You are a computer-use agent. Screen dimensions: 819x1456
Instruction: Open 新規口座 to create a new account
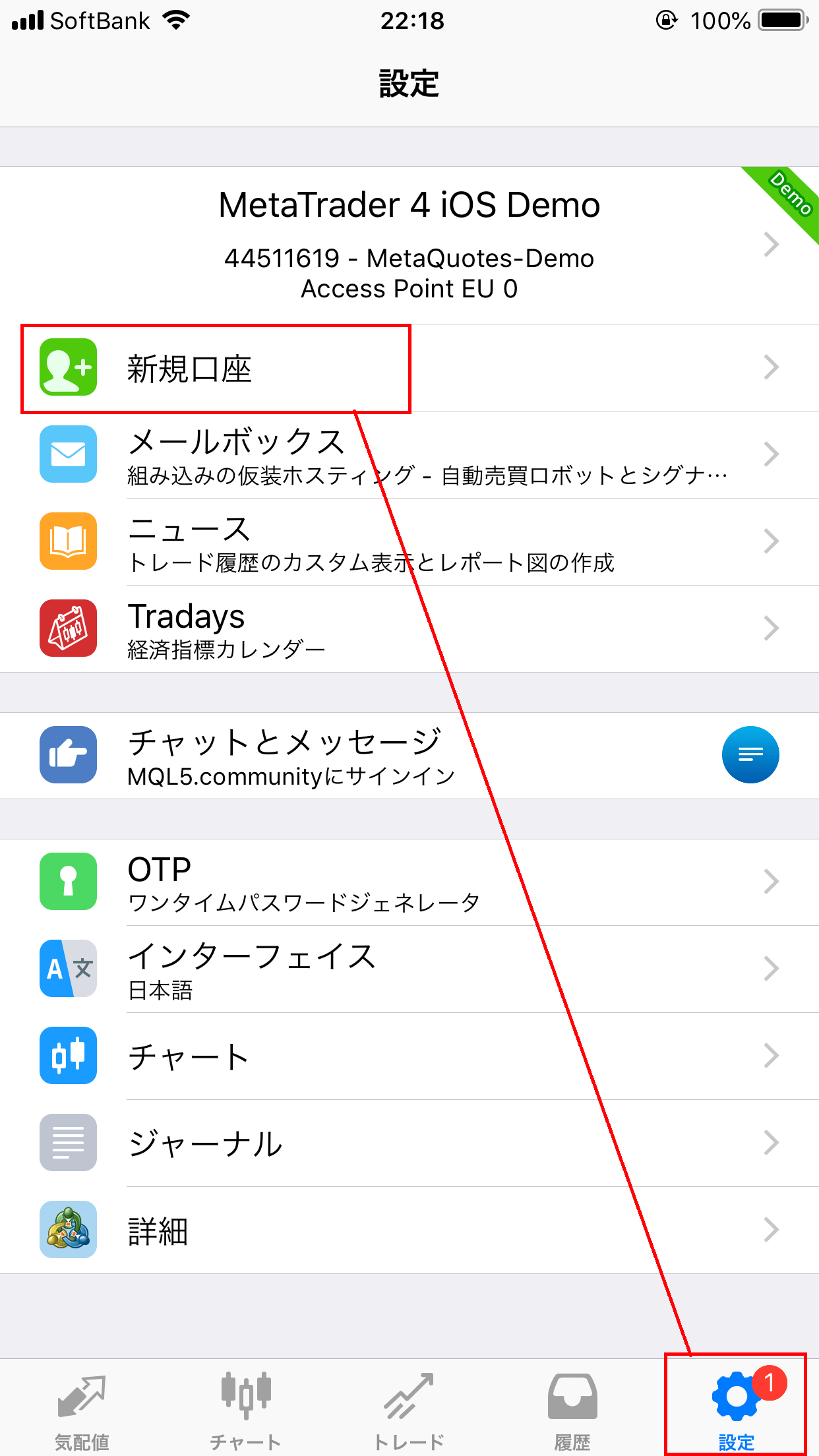coord(409,368)
